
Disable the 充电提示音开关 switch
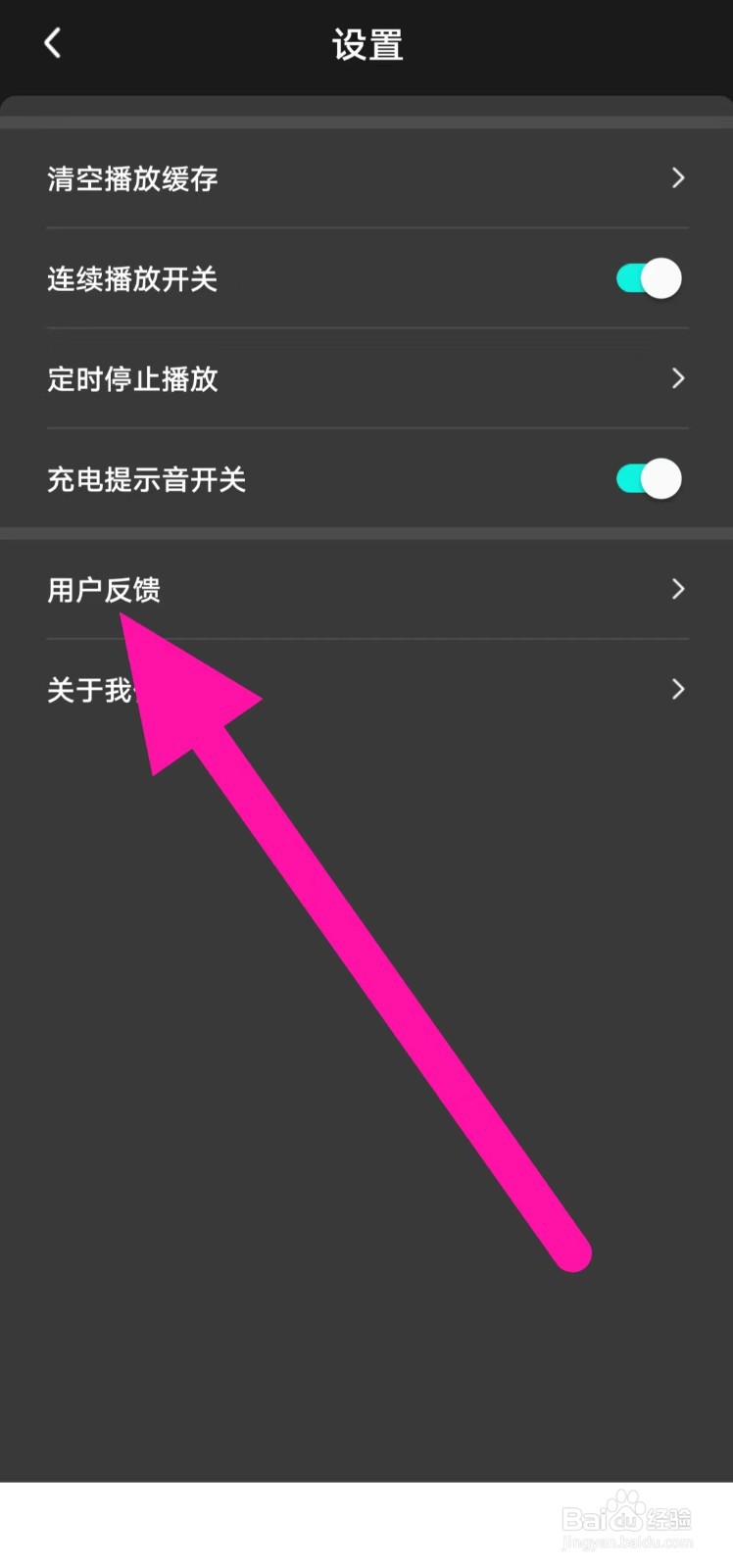(x=645, y=478)
